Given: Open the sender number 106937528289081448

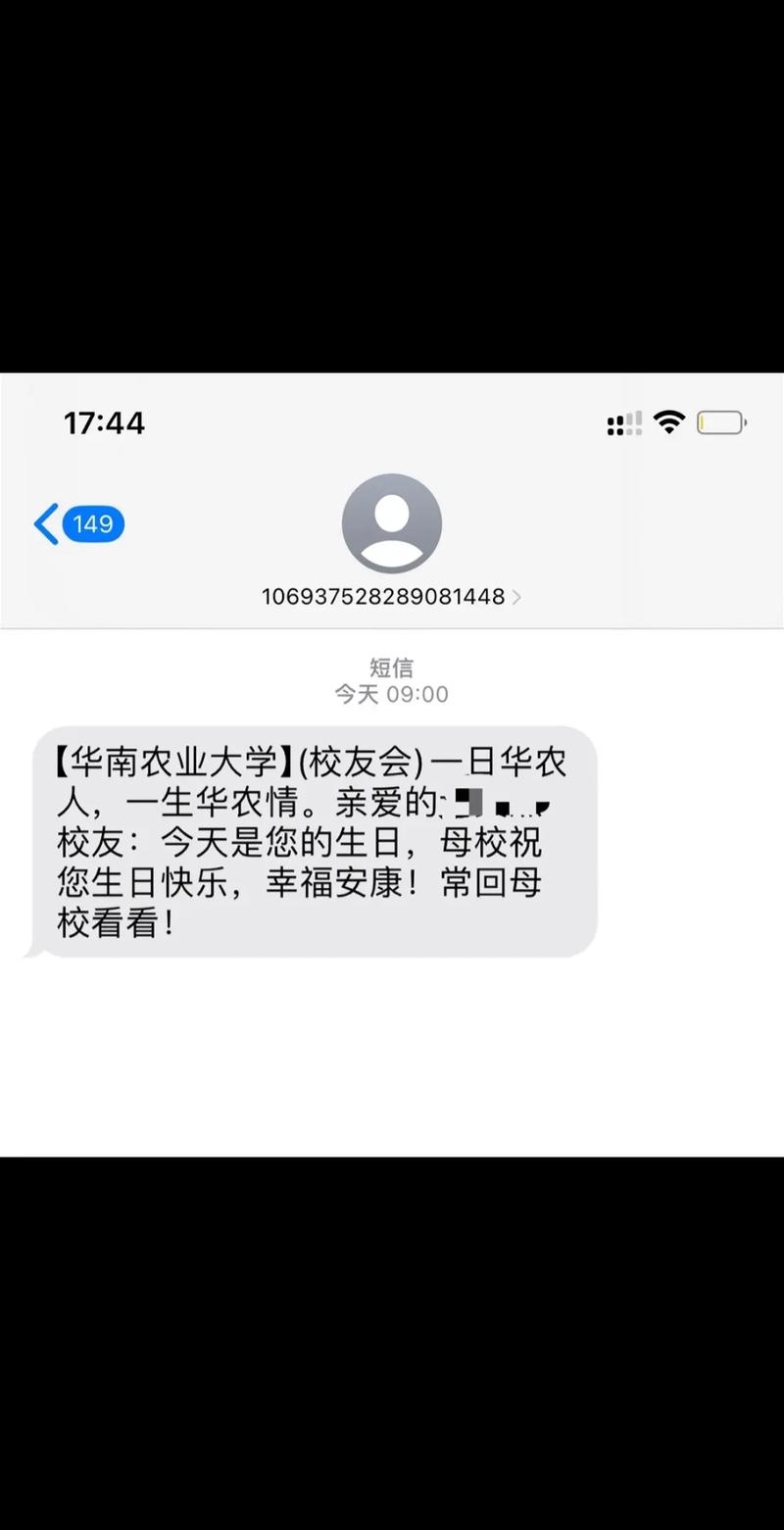Looking at the screenshot, I should click(x=382, y=596).
